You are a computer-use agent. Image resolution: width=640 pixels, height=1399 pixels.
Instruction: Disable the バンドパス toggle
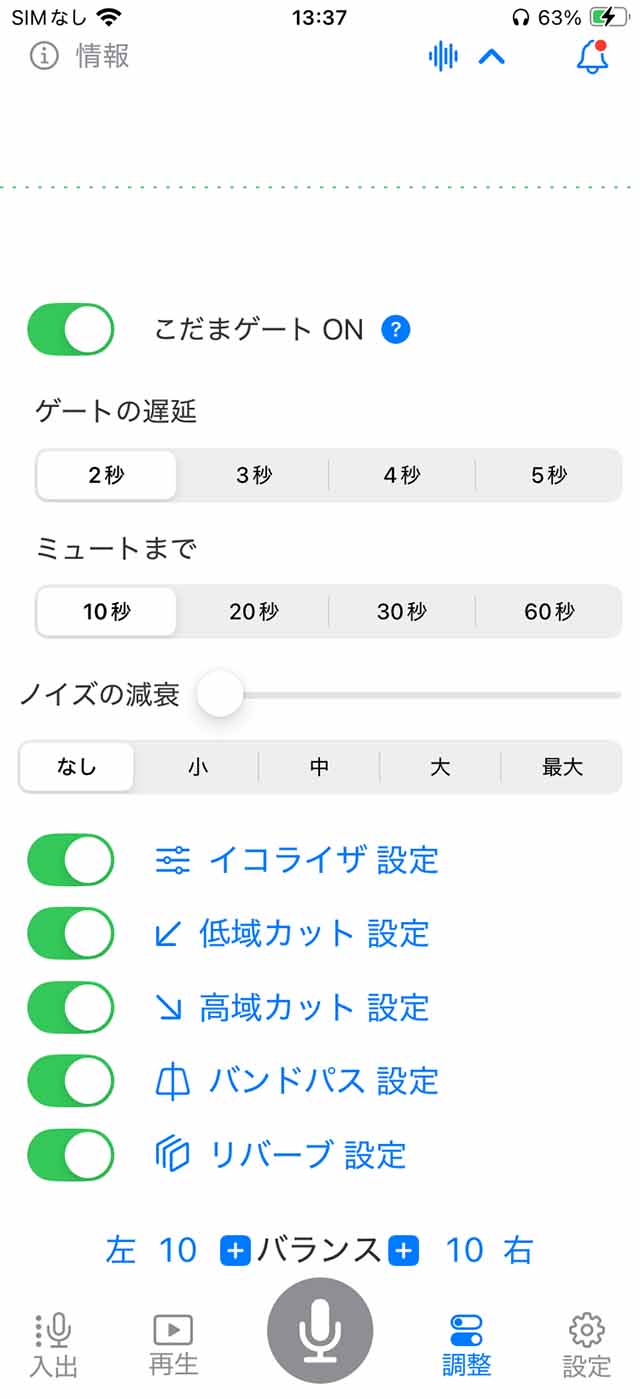pos(70,1081)
